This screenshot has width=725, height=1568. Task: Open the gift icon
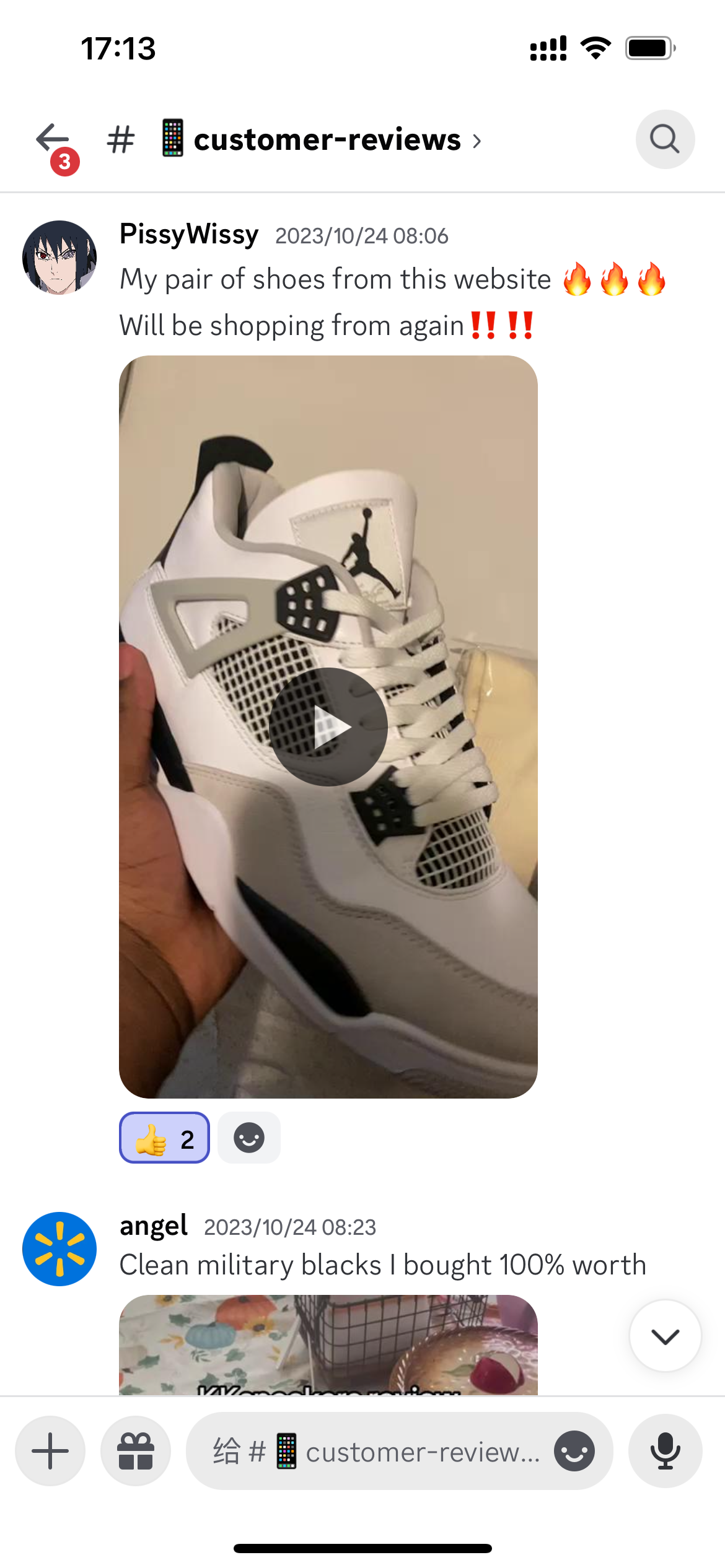(x=136, y=1451)
